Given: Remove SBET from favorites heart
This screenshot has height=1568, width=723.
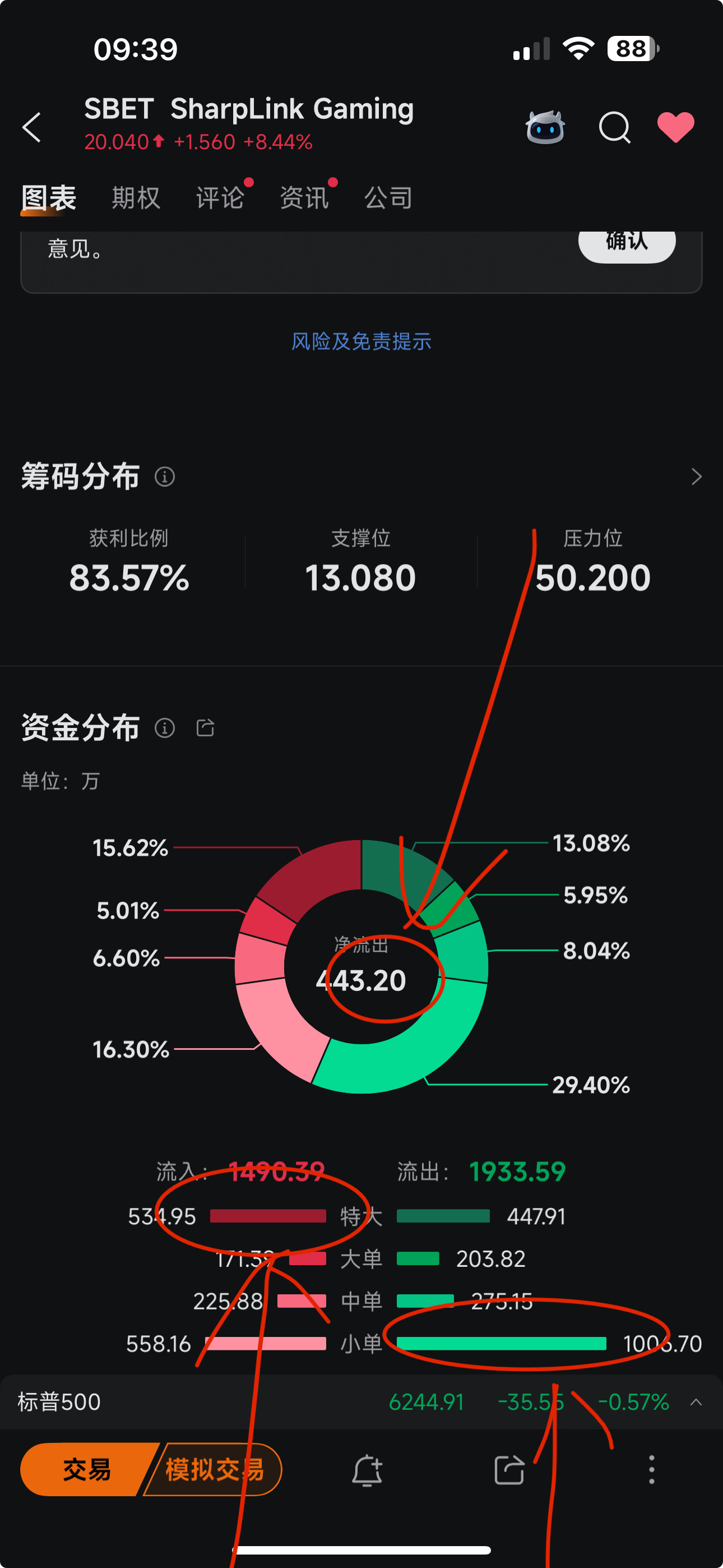Looking at the screenshot, I should click(675, 127).
